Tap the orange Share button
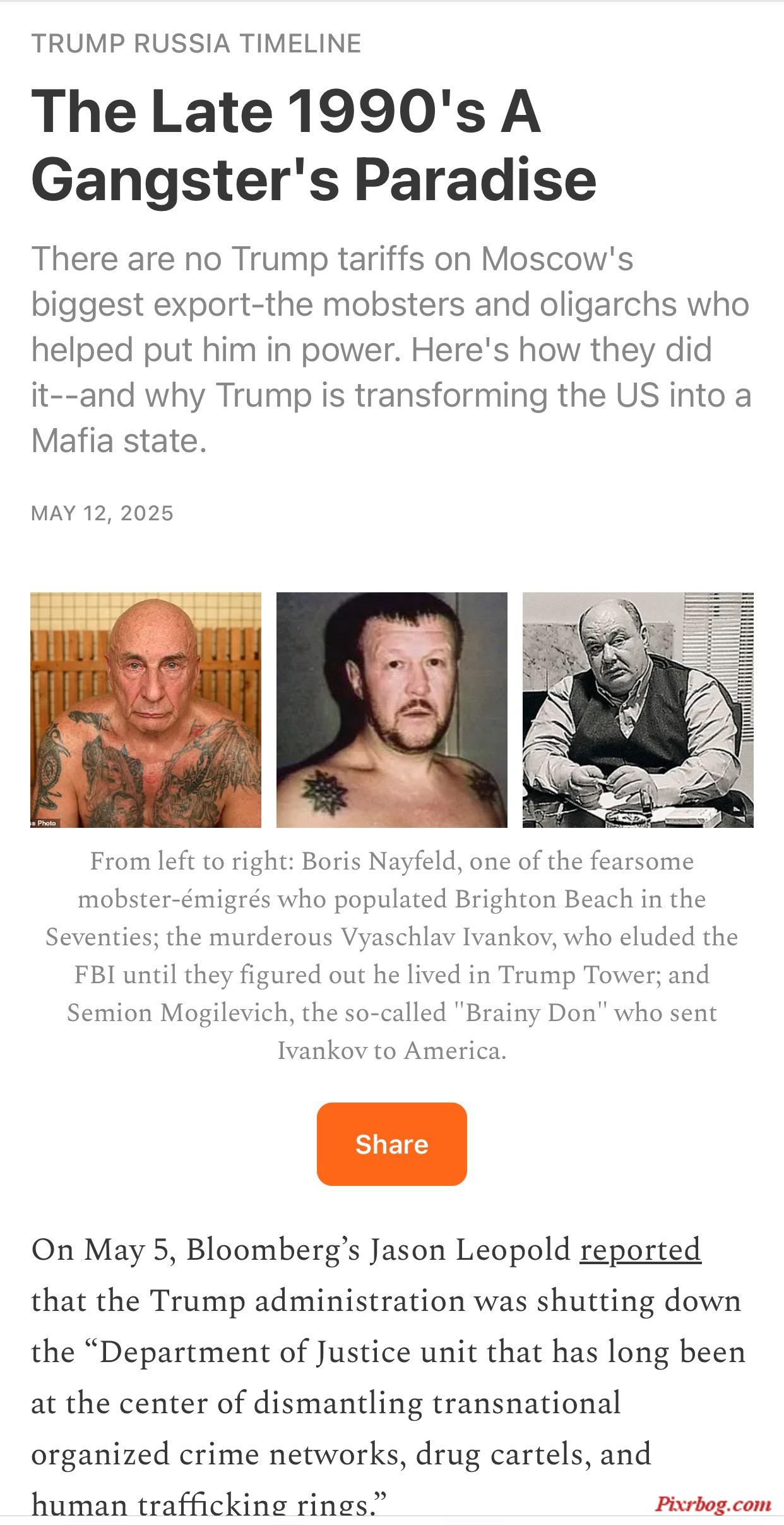The image size is (784, 1525). point(391,1144)
